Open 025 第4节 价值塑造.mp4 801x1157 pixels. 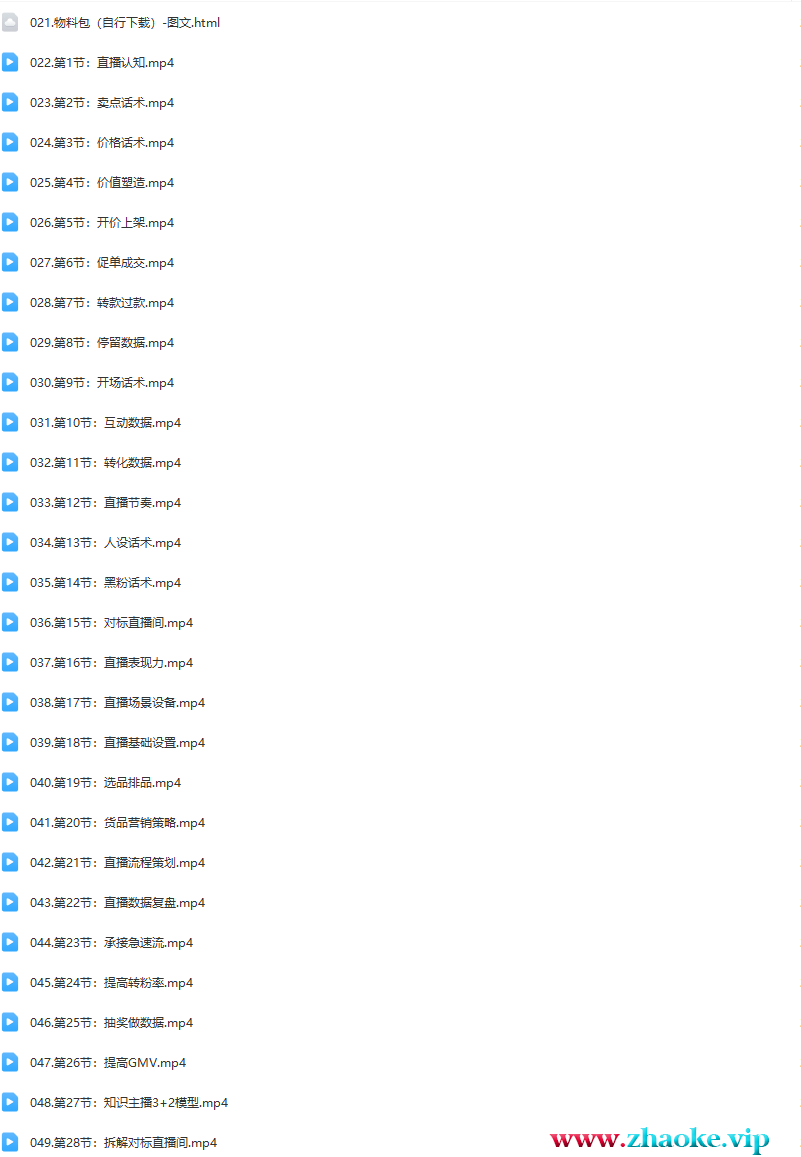pyautogui.click(x=102, y=182)
